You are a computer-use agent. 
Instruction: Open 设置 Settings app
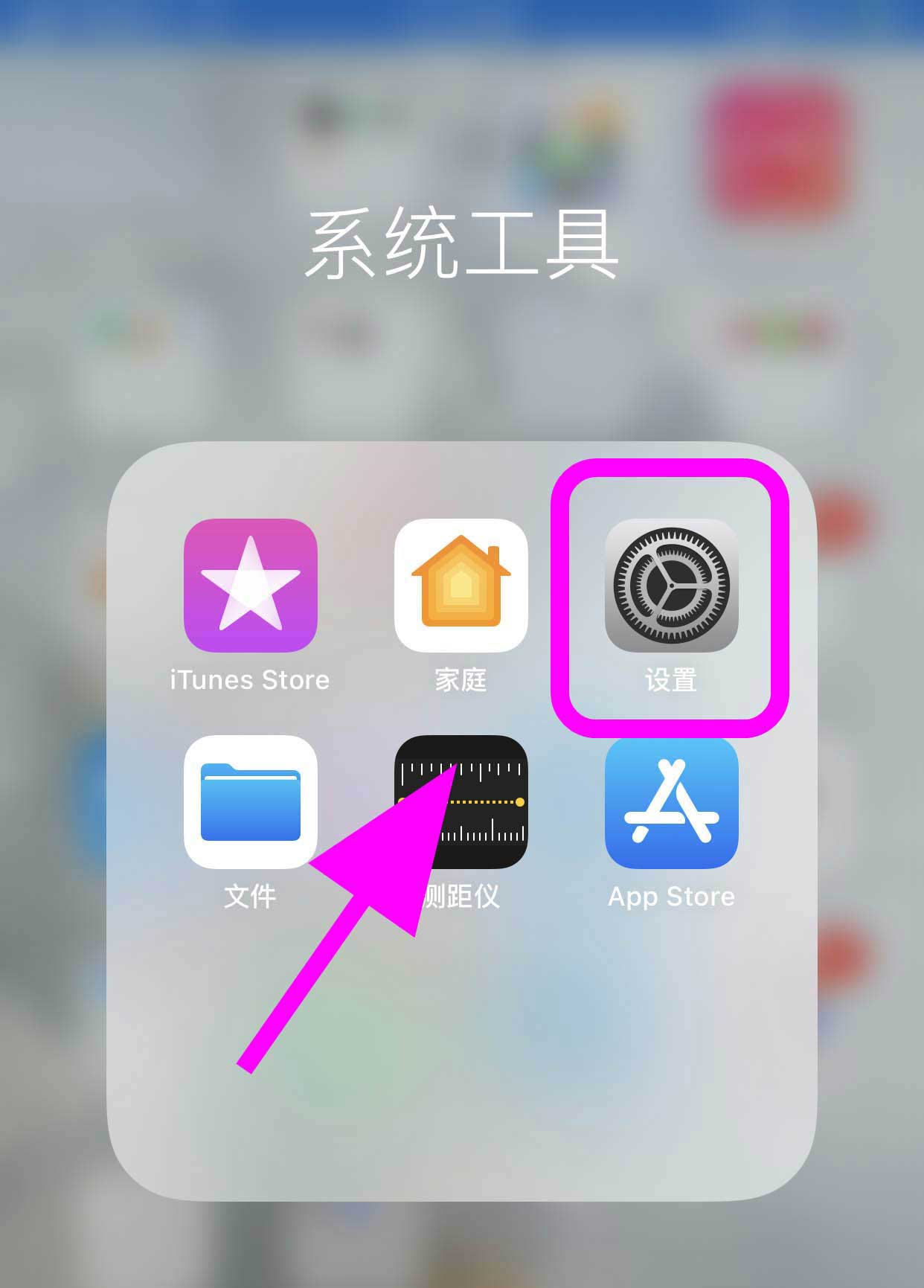[671, 586]
